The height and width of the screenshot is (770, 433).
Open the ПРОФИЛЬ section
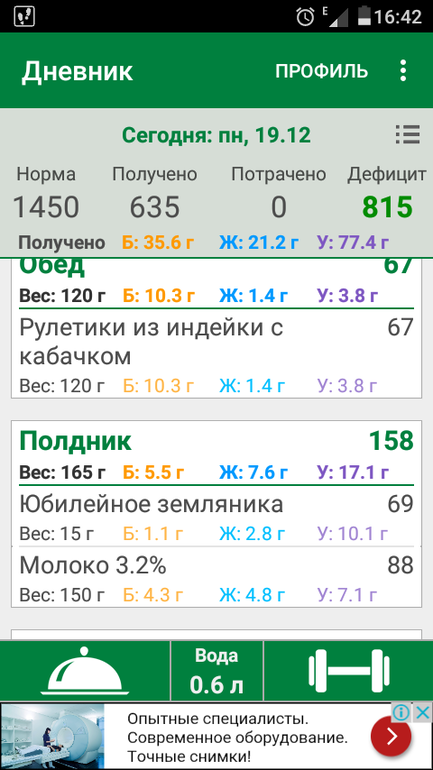321,71
